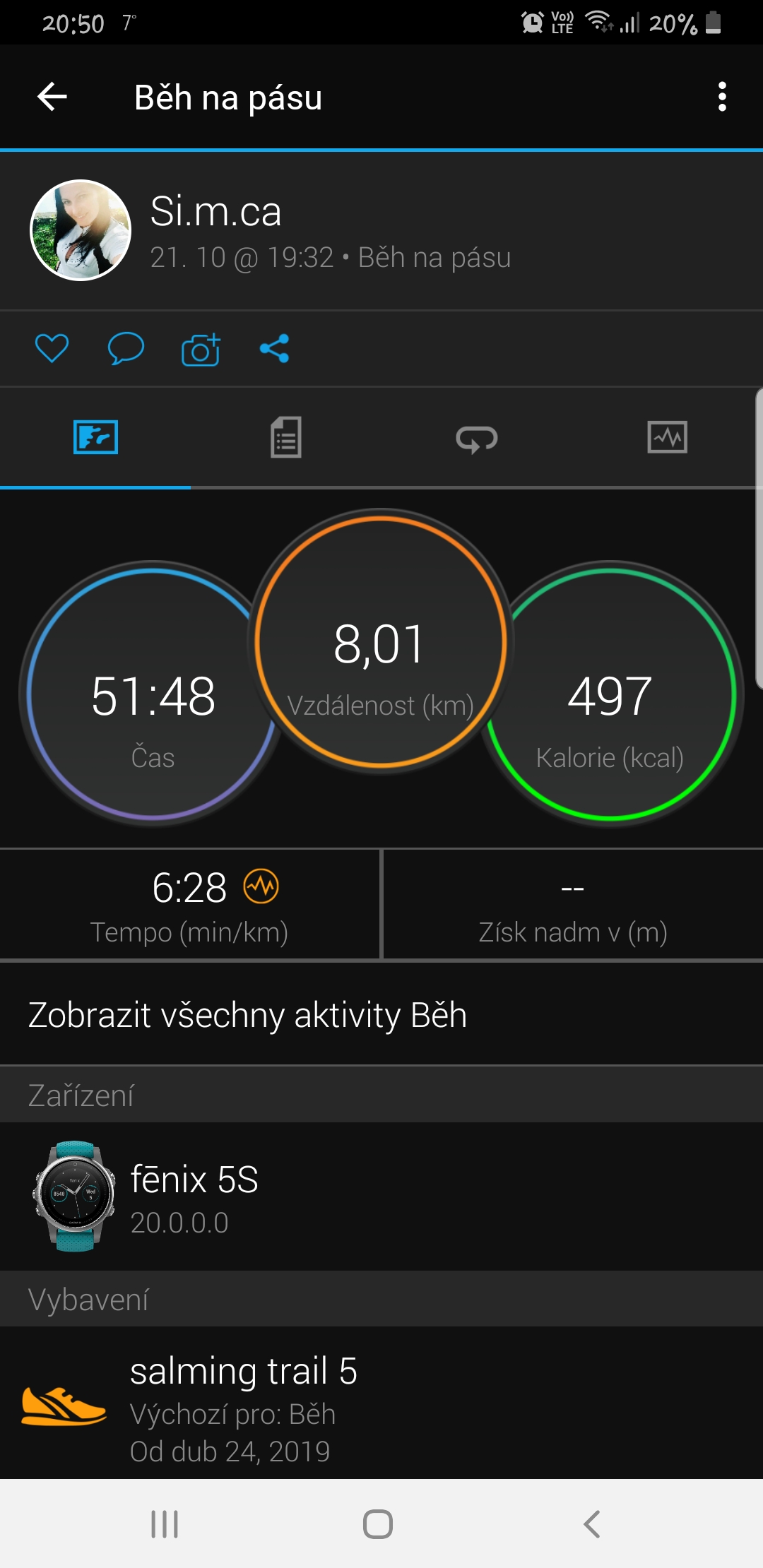The width and height of the screenshot is (763, 1568).
Task: Switch to the stats details tab
Action: pyautogui.click(x=286, y=437)
